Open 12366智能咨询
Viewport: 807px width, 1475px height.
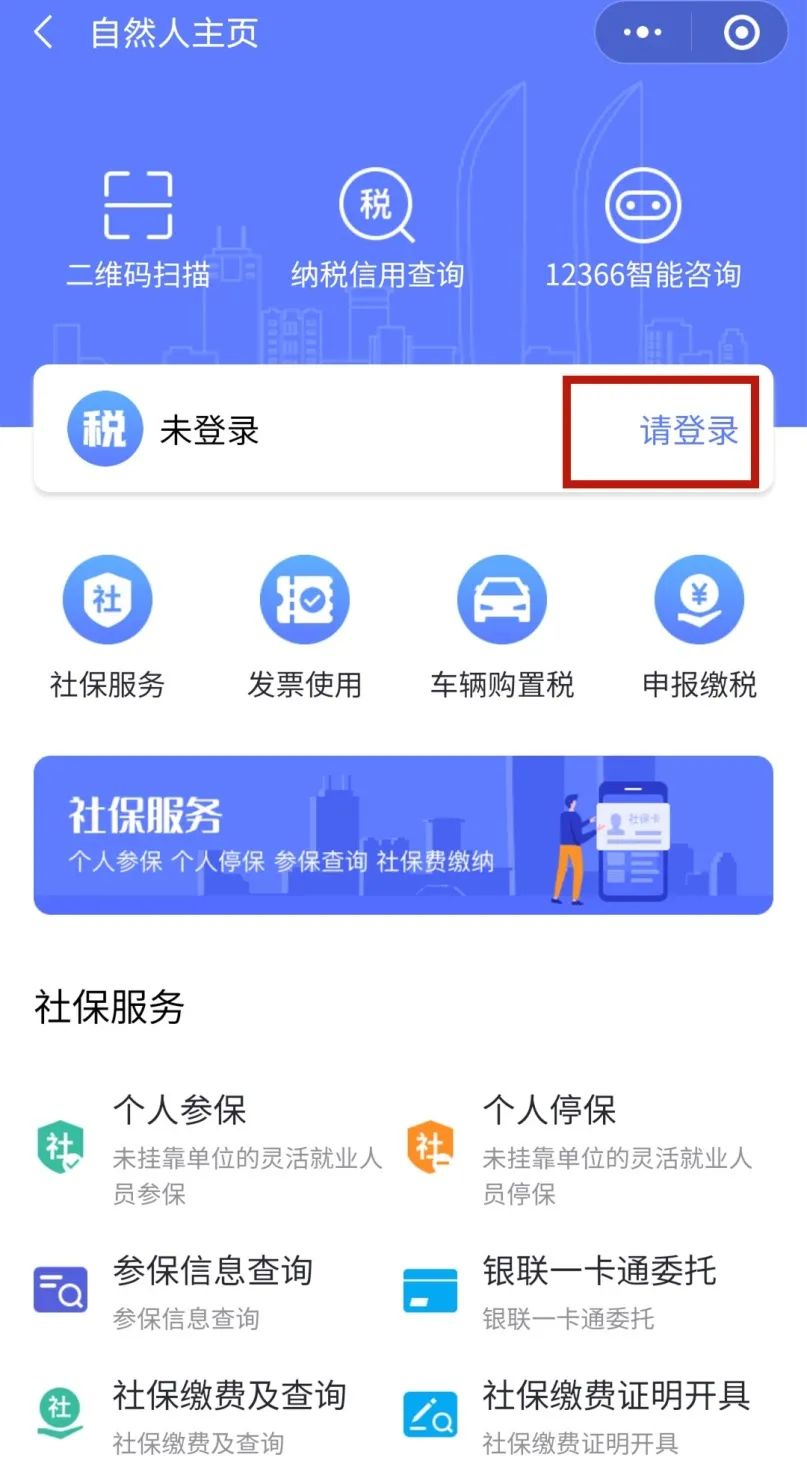[x=643, y=230]
